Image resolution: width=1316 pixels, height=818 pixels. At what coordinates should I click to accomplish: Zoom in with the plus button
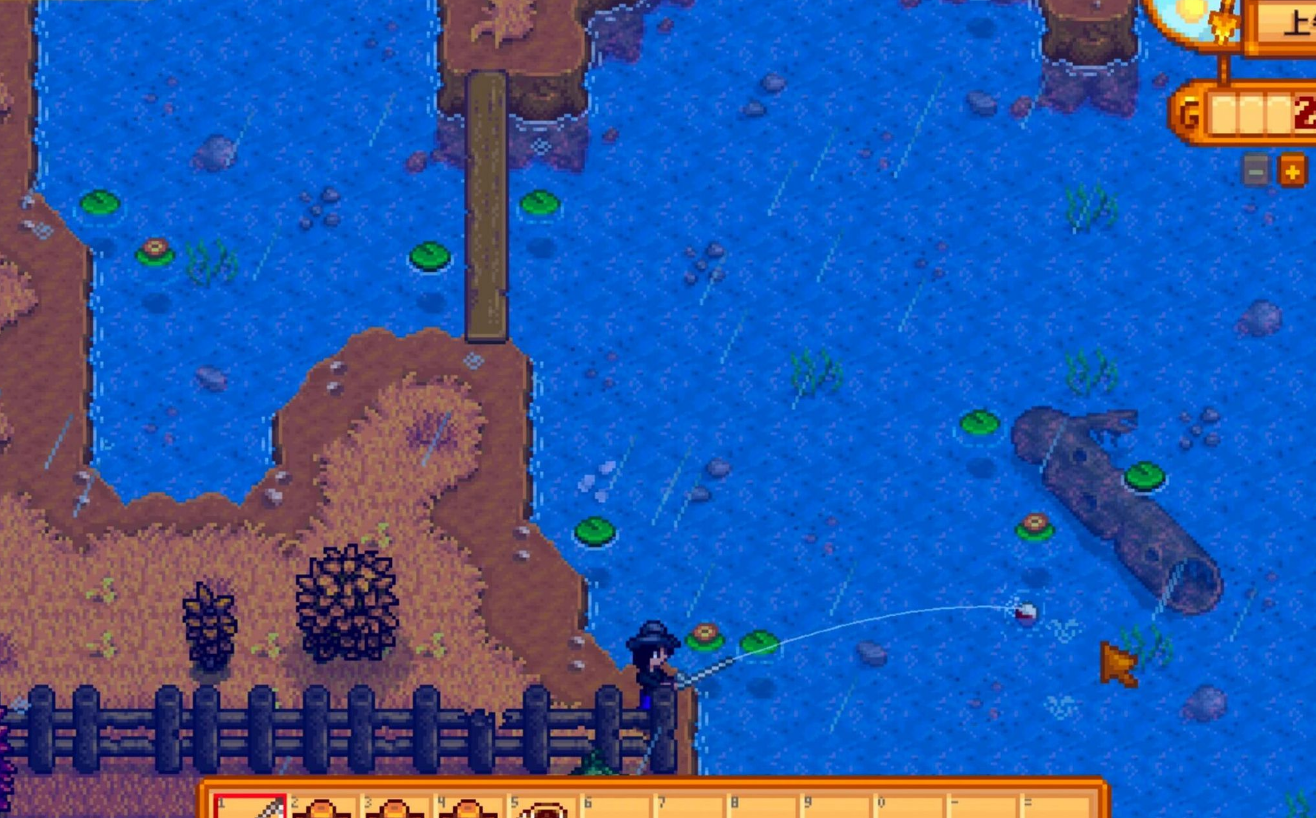[1292, 171]
